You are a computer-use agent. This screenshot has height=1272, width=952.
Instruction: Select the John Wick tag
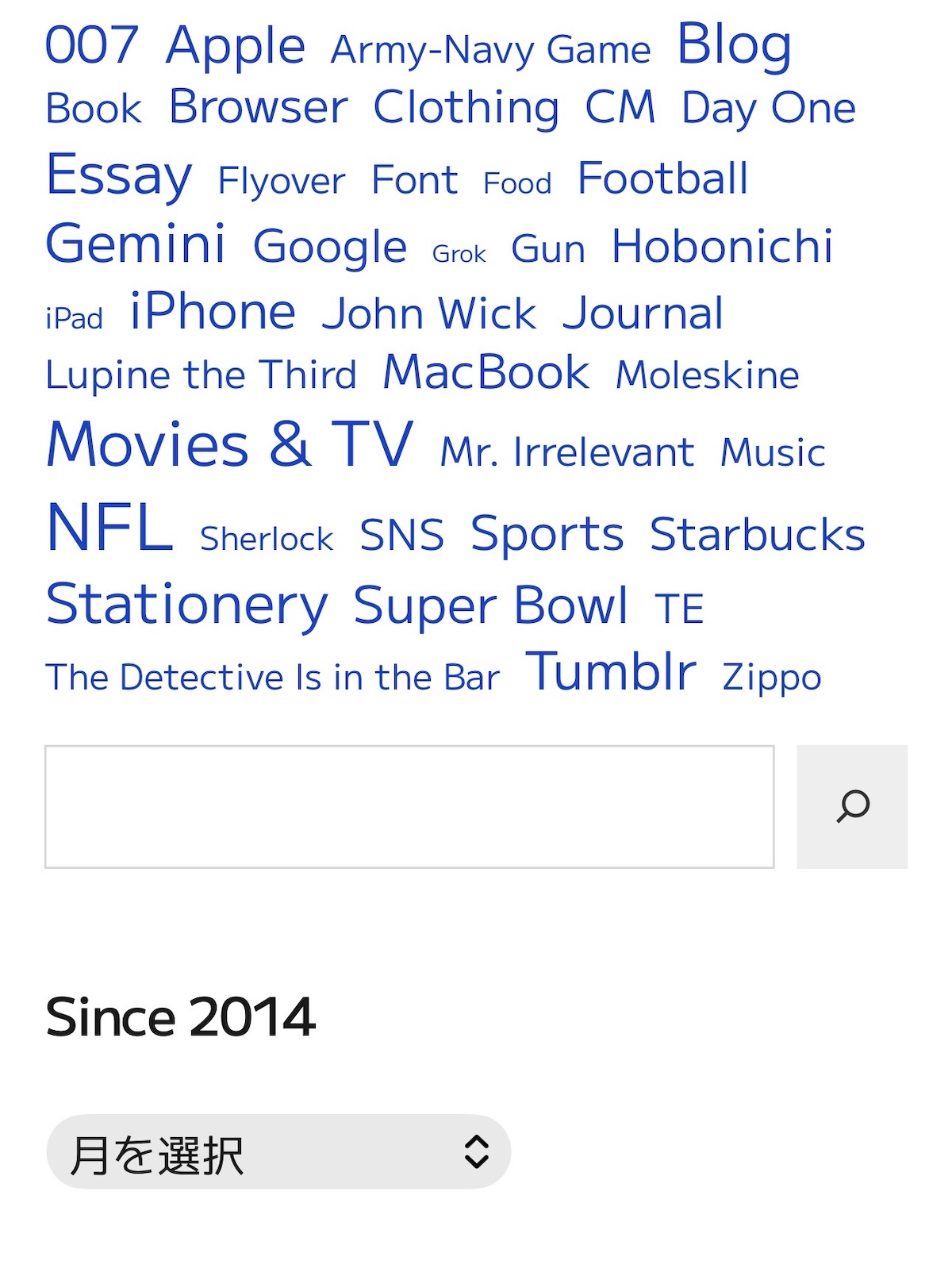pos(429,314)
